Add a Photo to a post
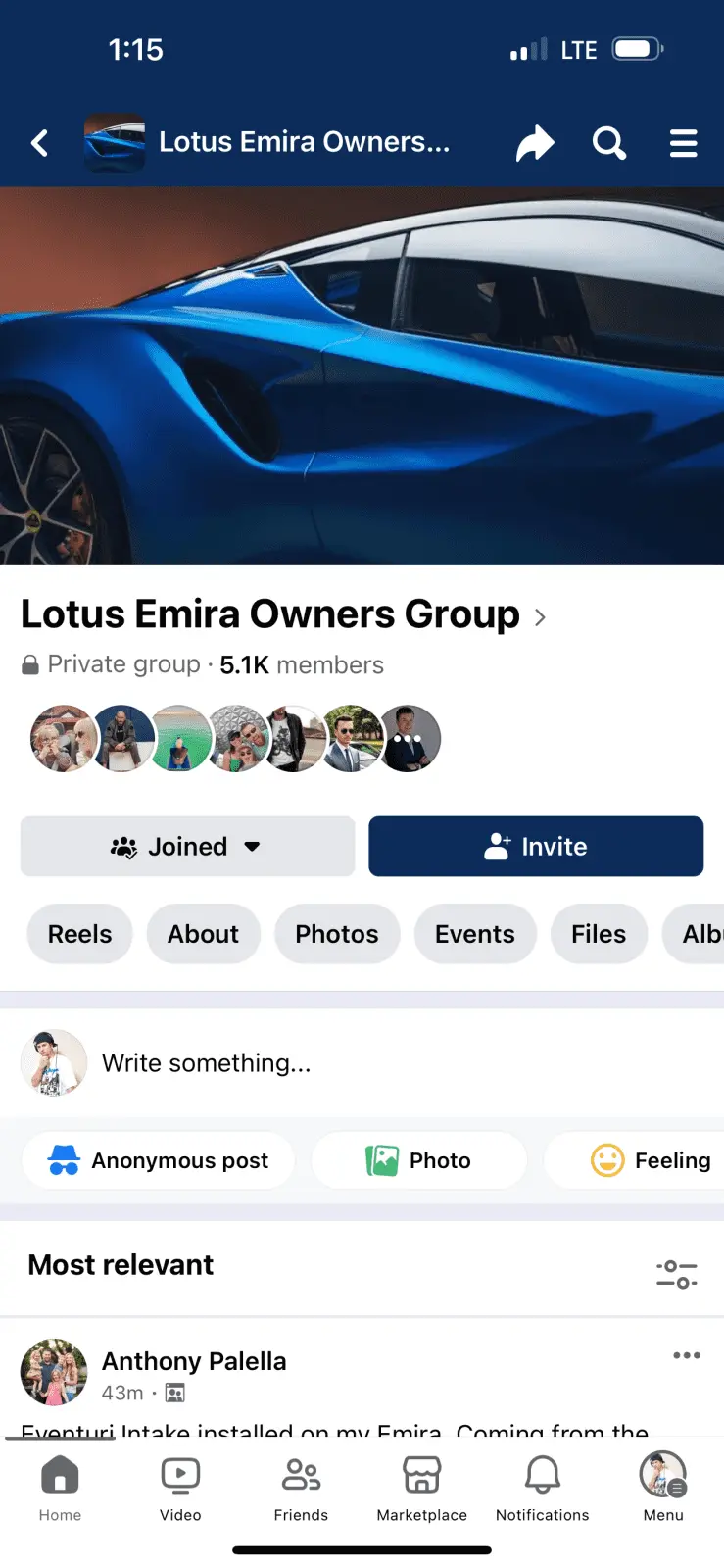Viewport: 724px width, 1568px height. tap(418, 1160)
